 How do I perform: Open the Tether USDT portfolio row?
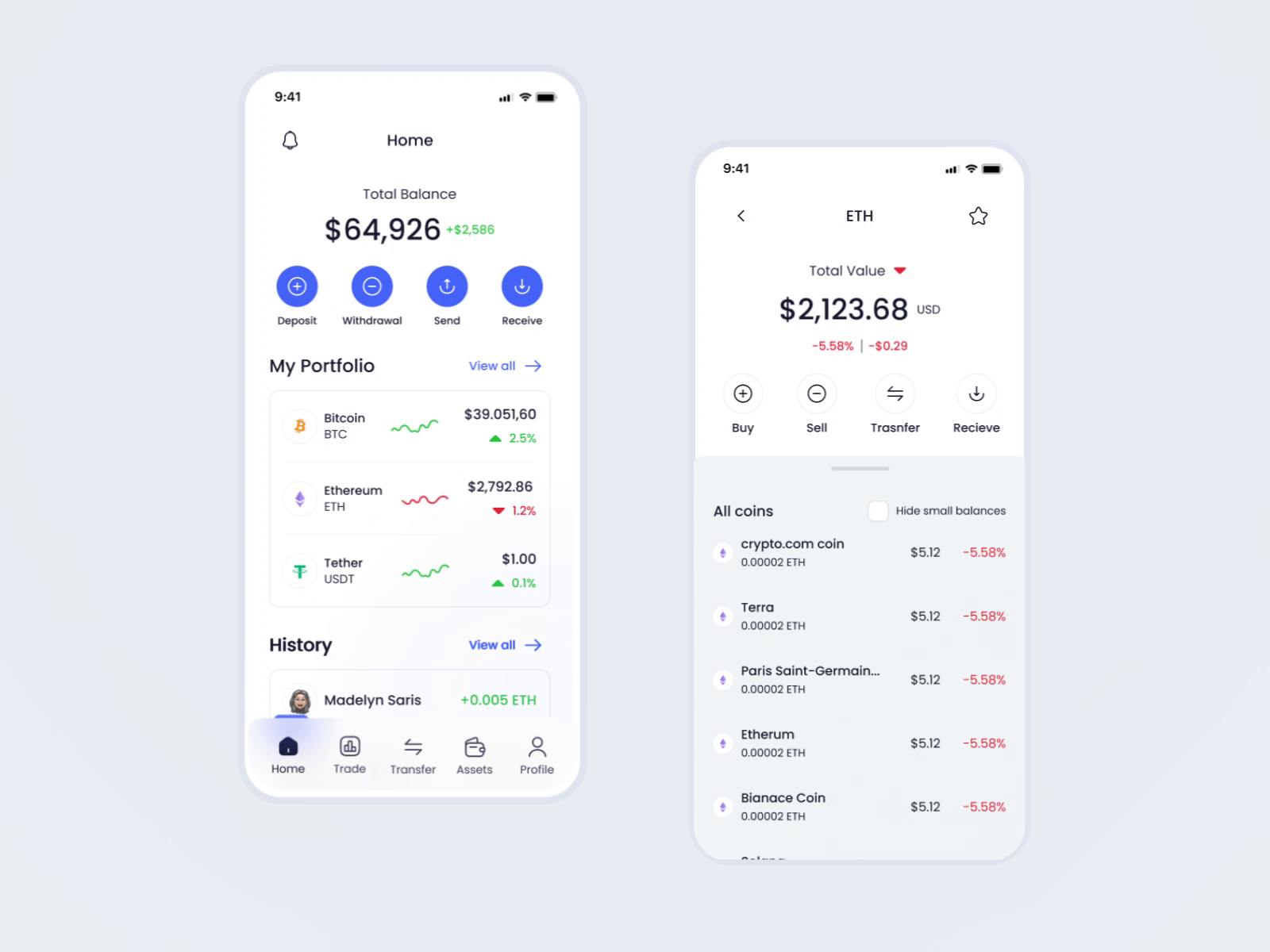(410, 570)
